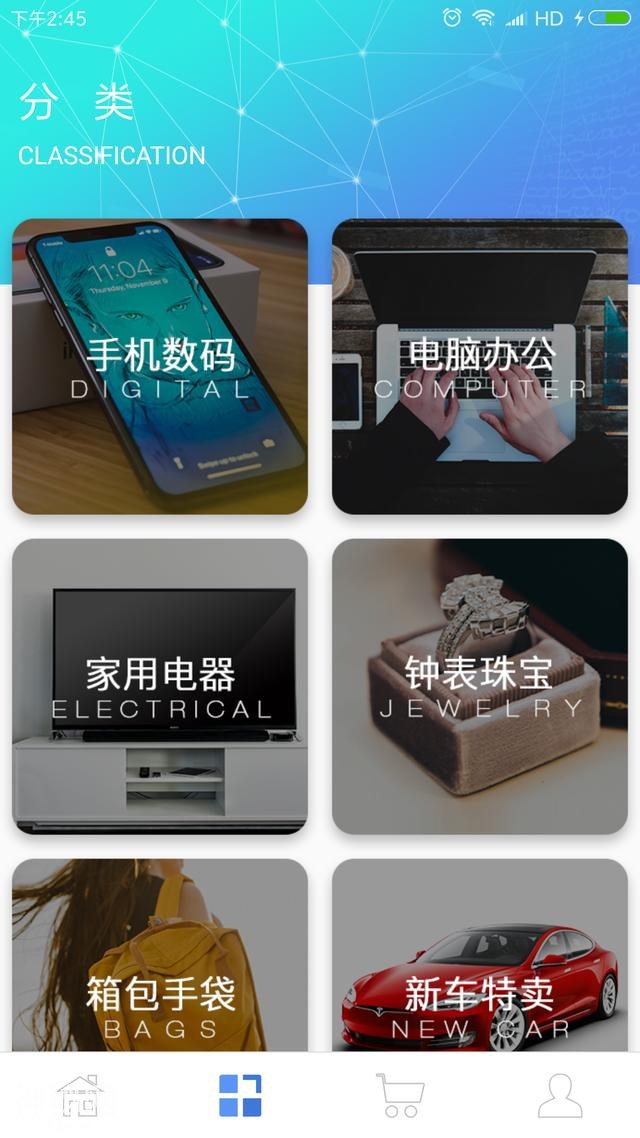Open the profile tab
Viewport: 640px width, 1138px height.
tap(560, 1096)
